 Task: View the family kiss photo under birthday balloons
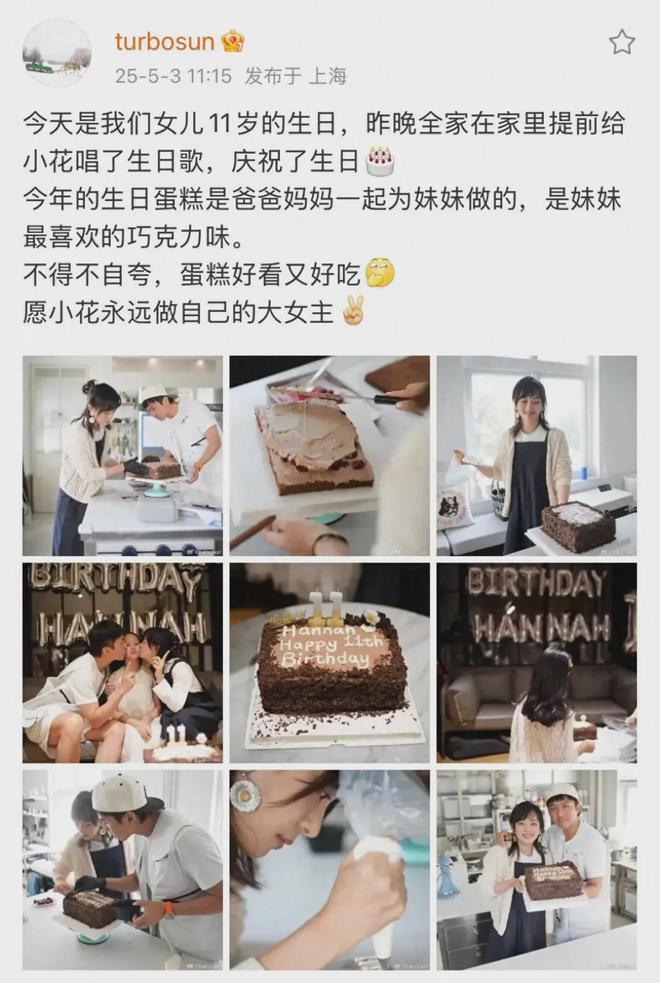[122, 662]
